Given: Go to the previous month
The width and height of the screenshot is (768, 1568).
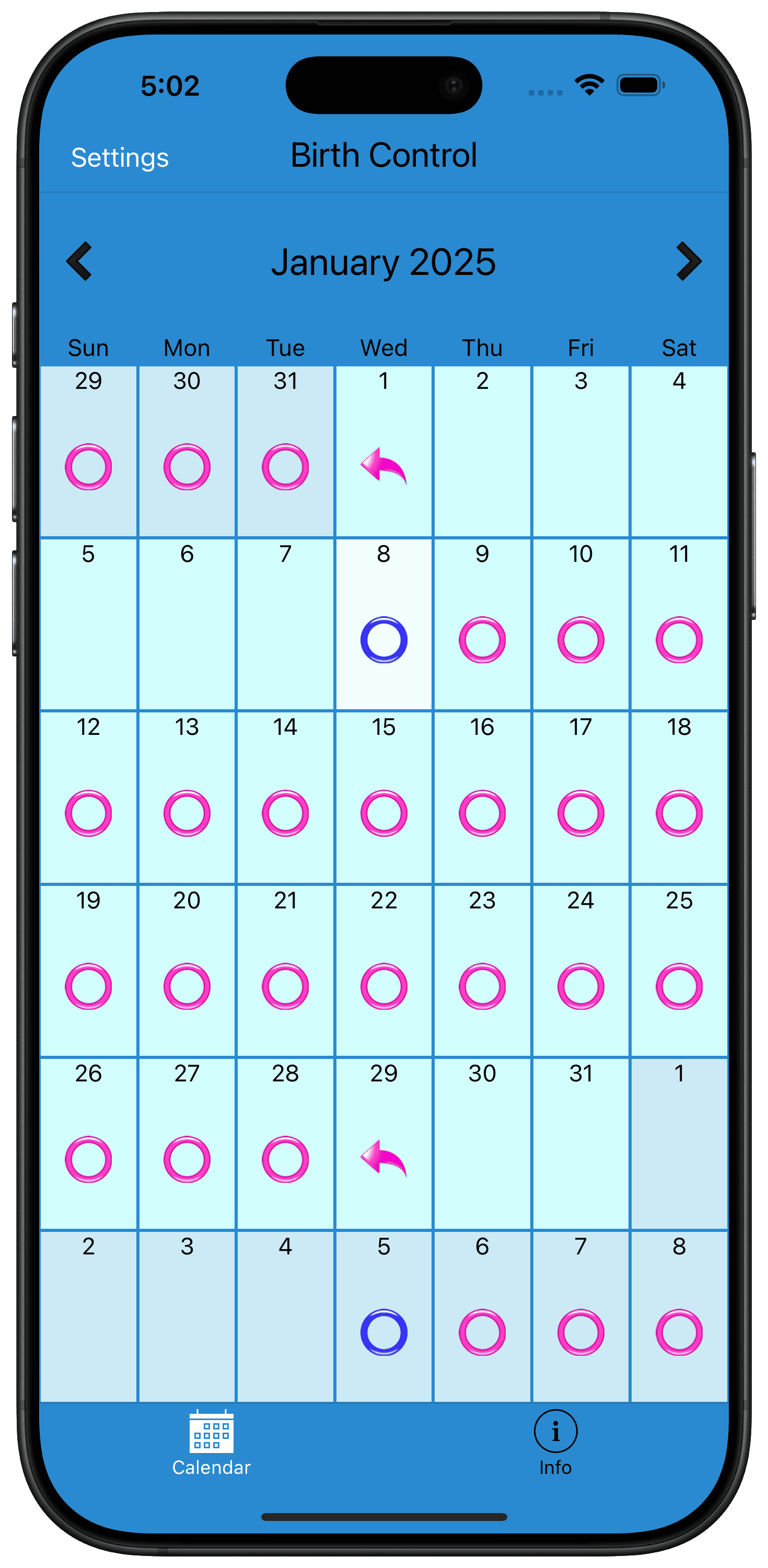Looking at the screenshot, I should pyautogui.click(x=79, y=262).
